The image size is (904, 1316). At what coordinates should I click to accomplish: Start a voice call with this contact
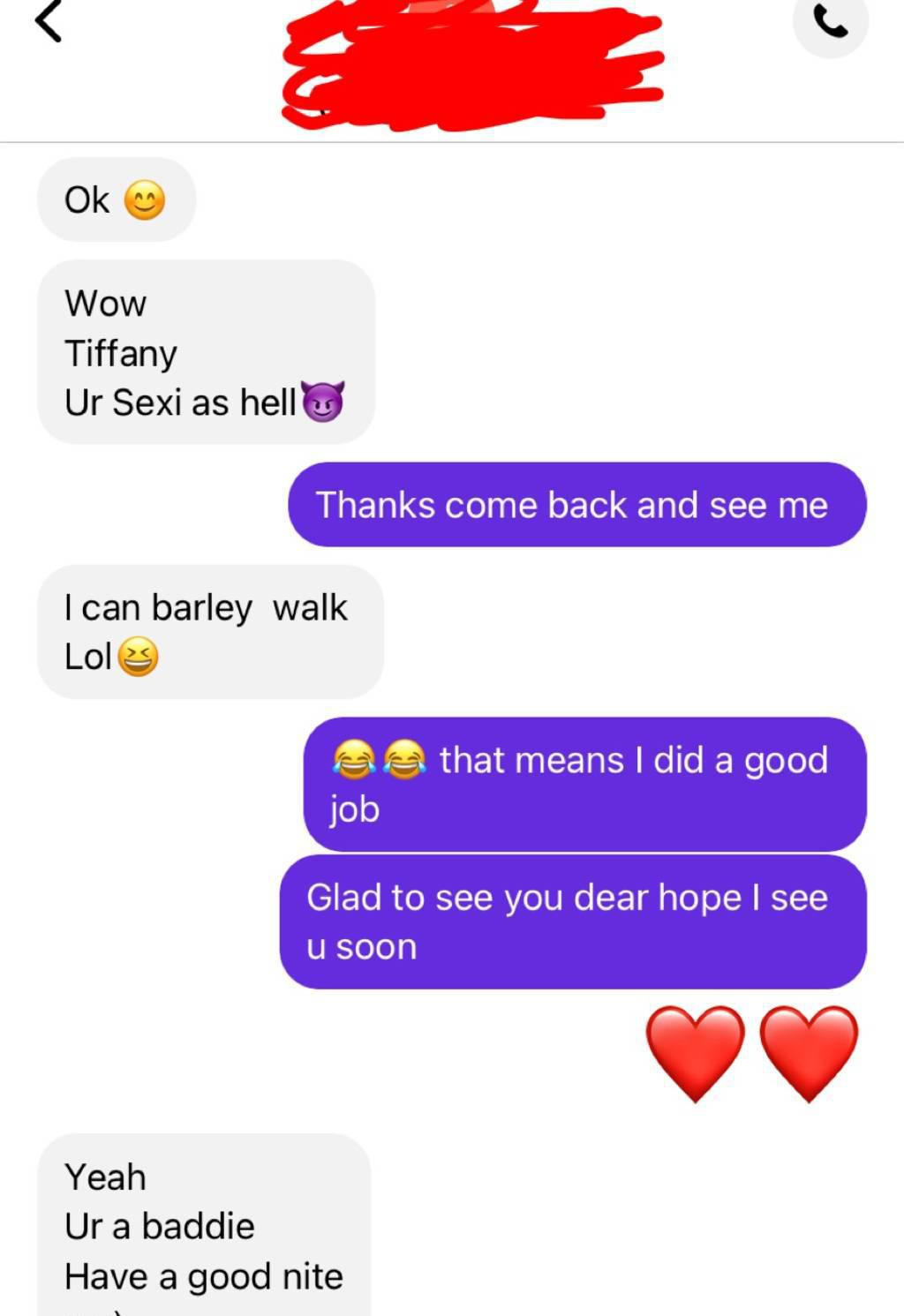pyautogui.click(x=830, y=23)
